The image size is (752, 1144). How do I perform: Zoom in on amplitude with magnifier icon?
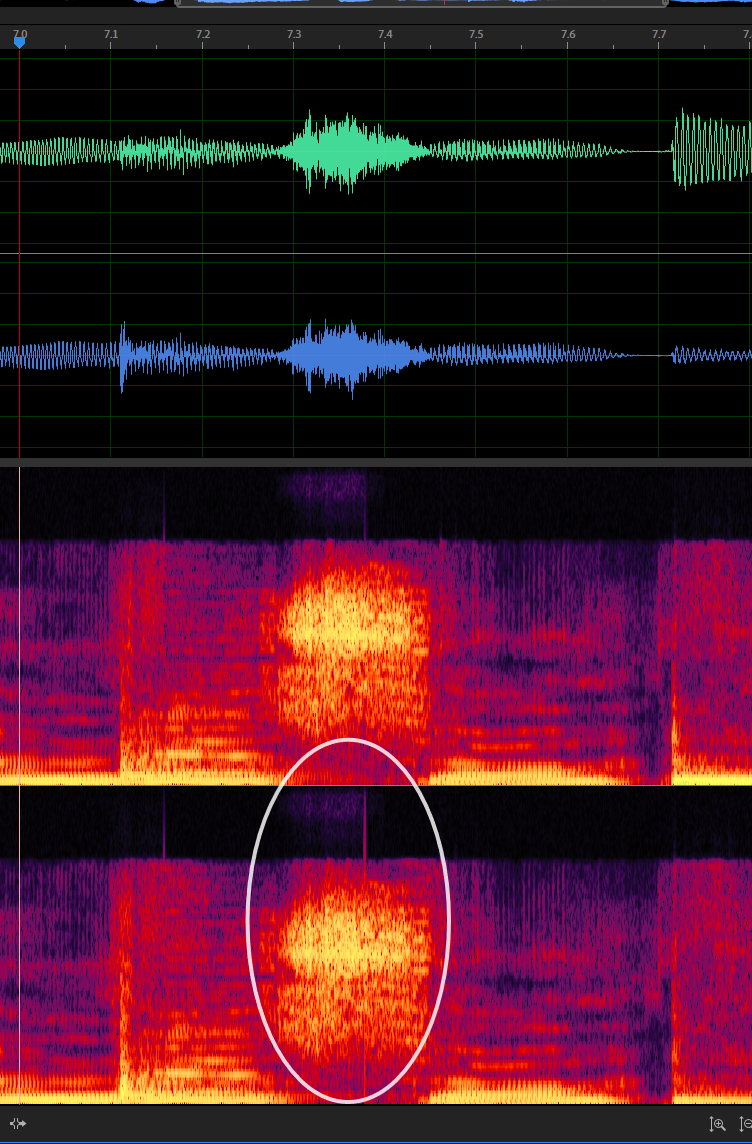[x=717, y=1124]
